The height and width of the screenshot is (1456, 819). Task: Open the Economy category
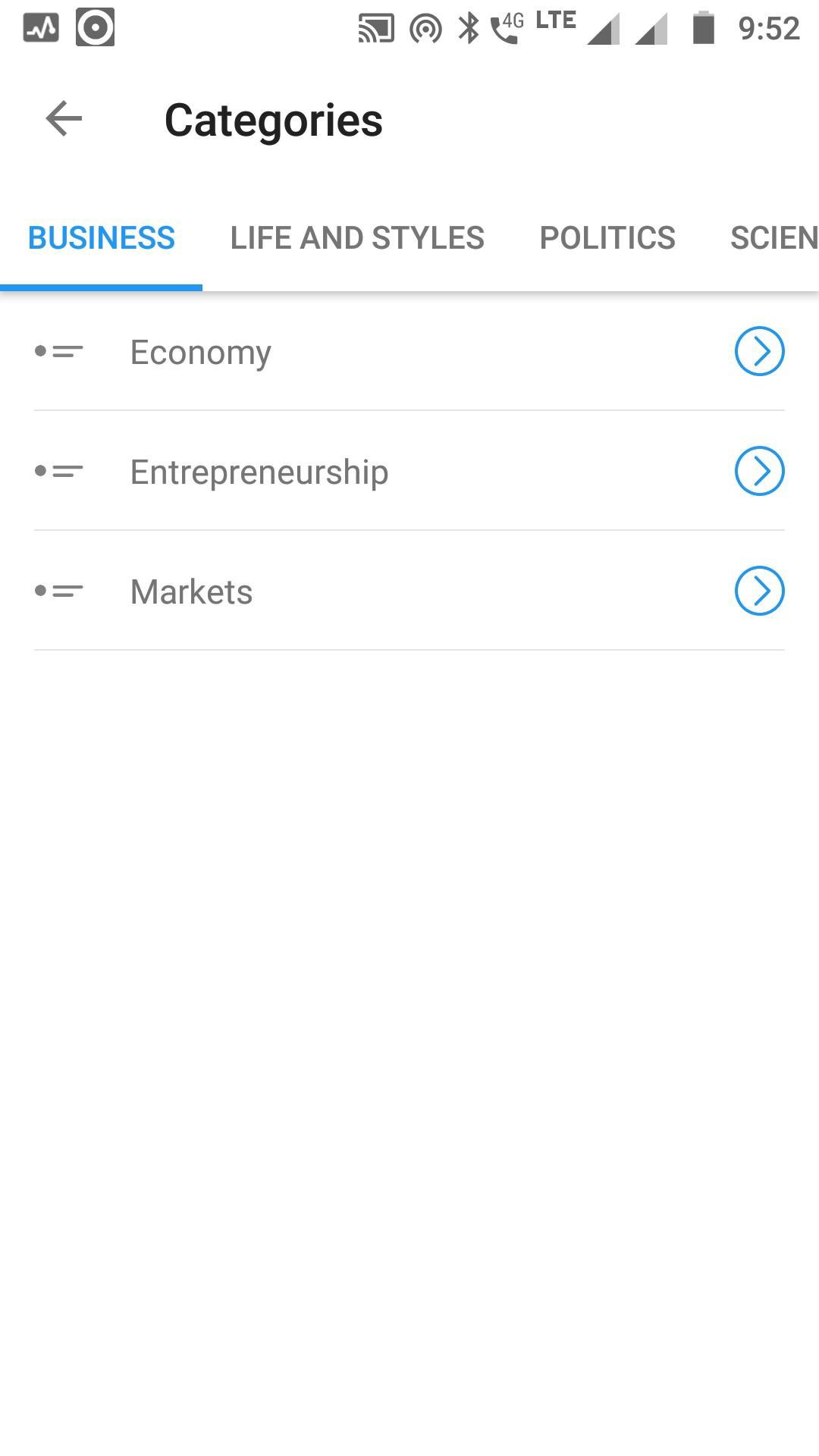[x=201, y=352]
